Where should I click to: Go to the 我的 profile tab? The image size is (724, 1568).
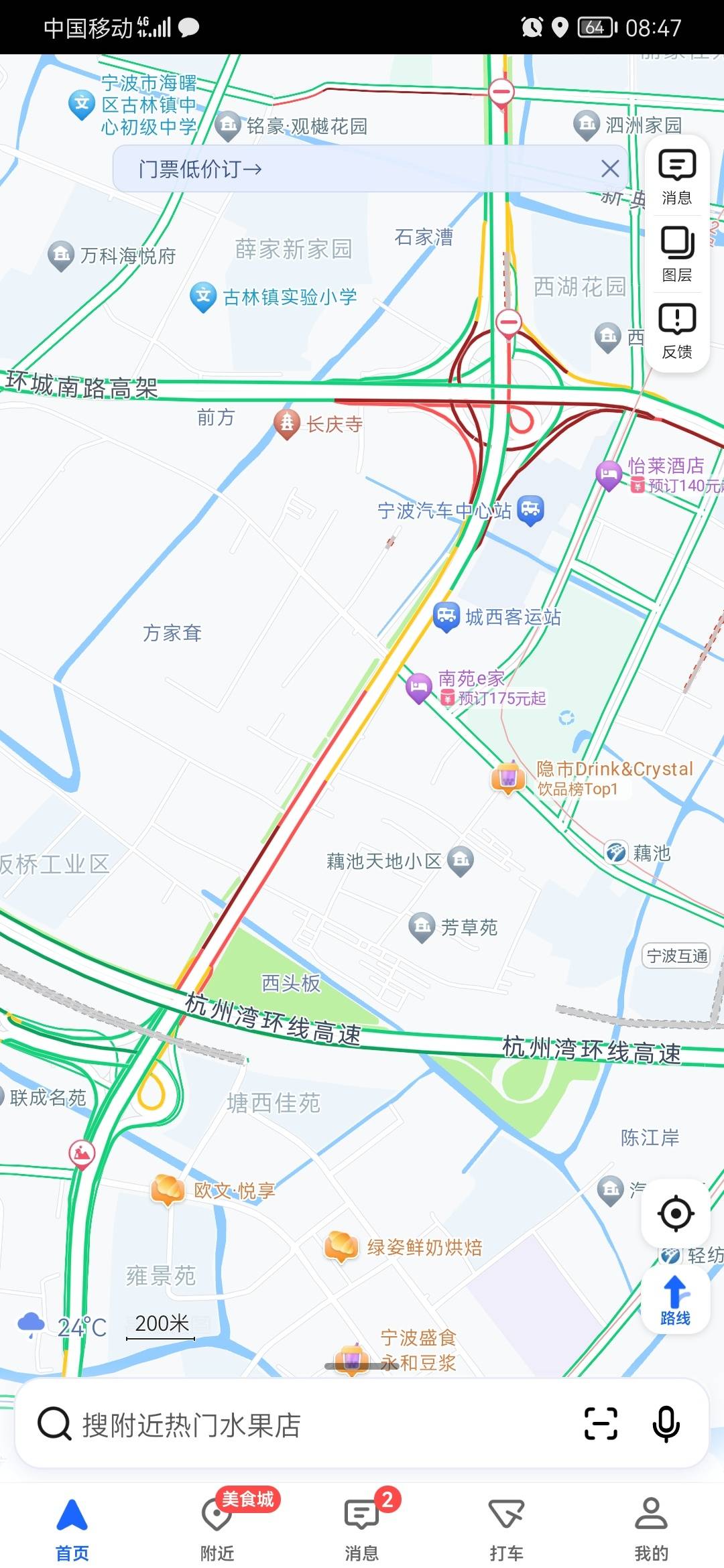pos(651,1526)
